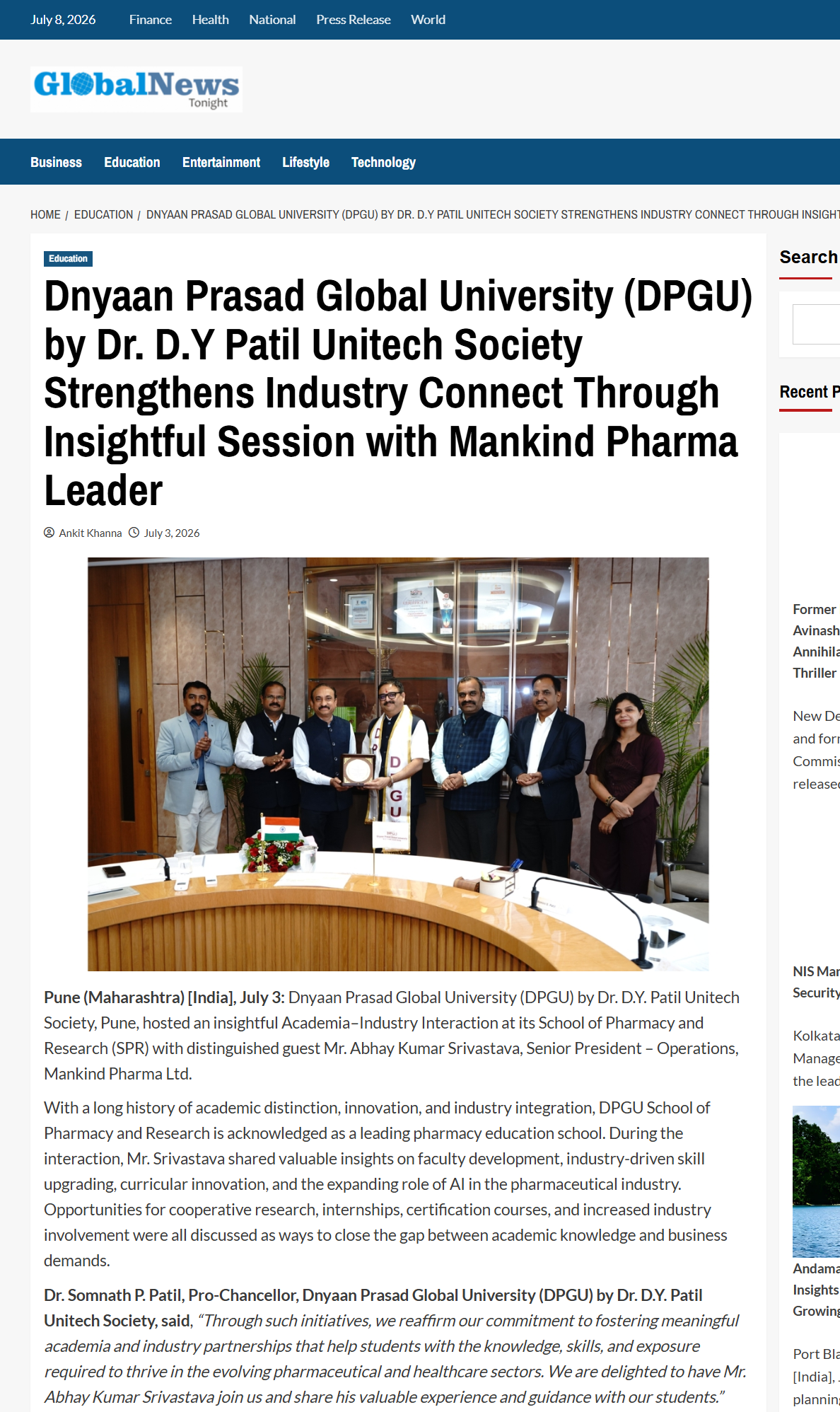The image size is (840, 1412).
Task: Tap the Education tag above the headline
Action: pyautogui.click(x=68, y=259)
